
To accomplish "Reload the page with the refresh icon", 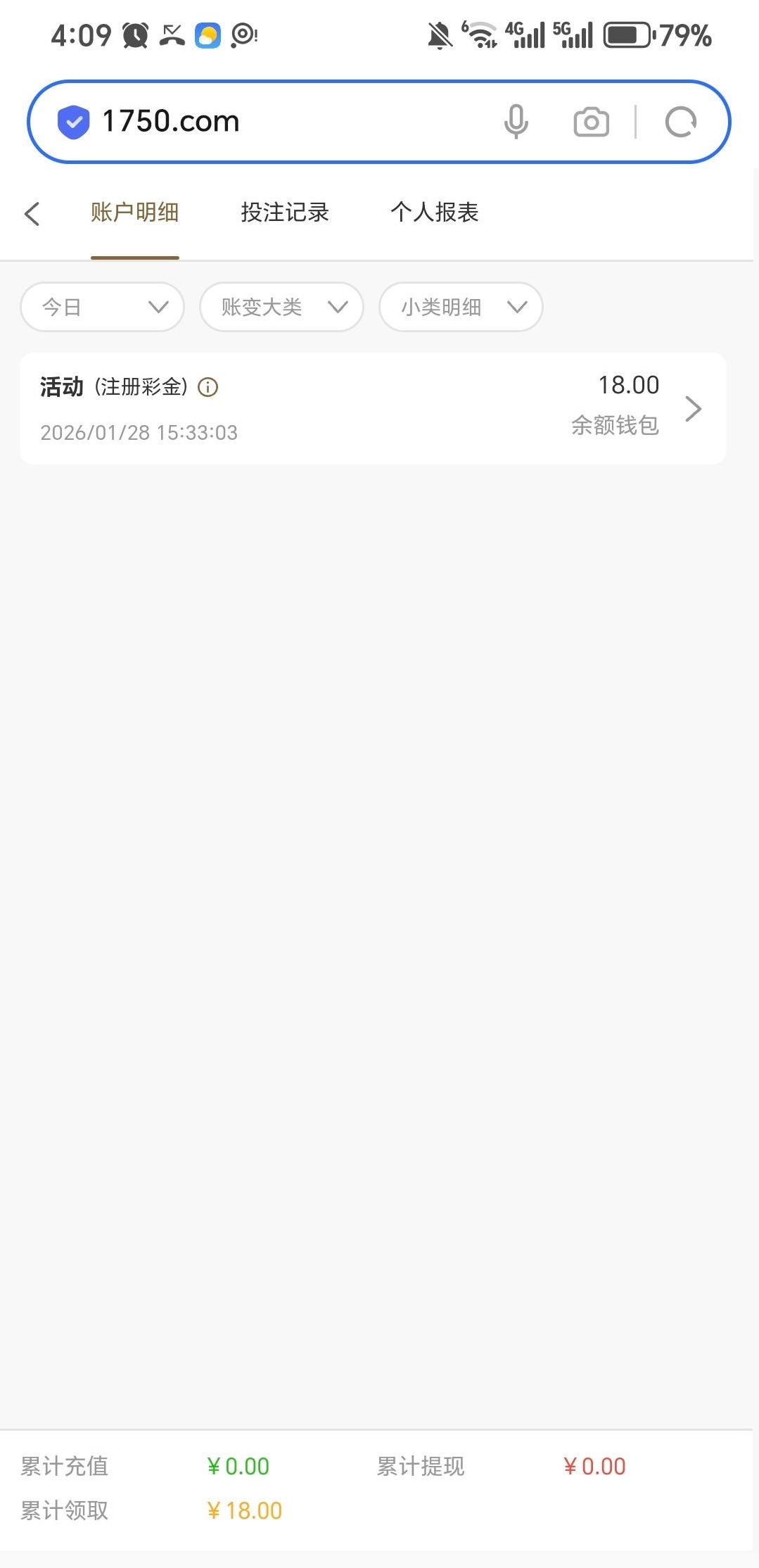I will [680, 122].
